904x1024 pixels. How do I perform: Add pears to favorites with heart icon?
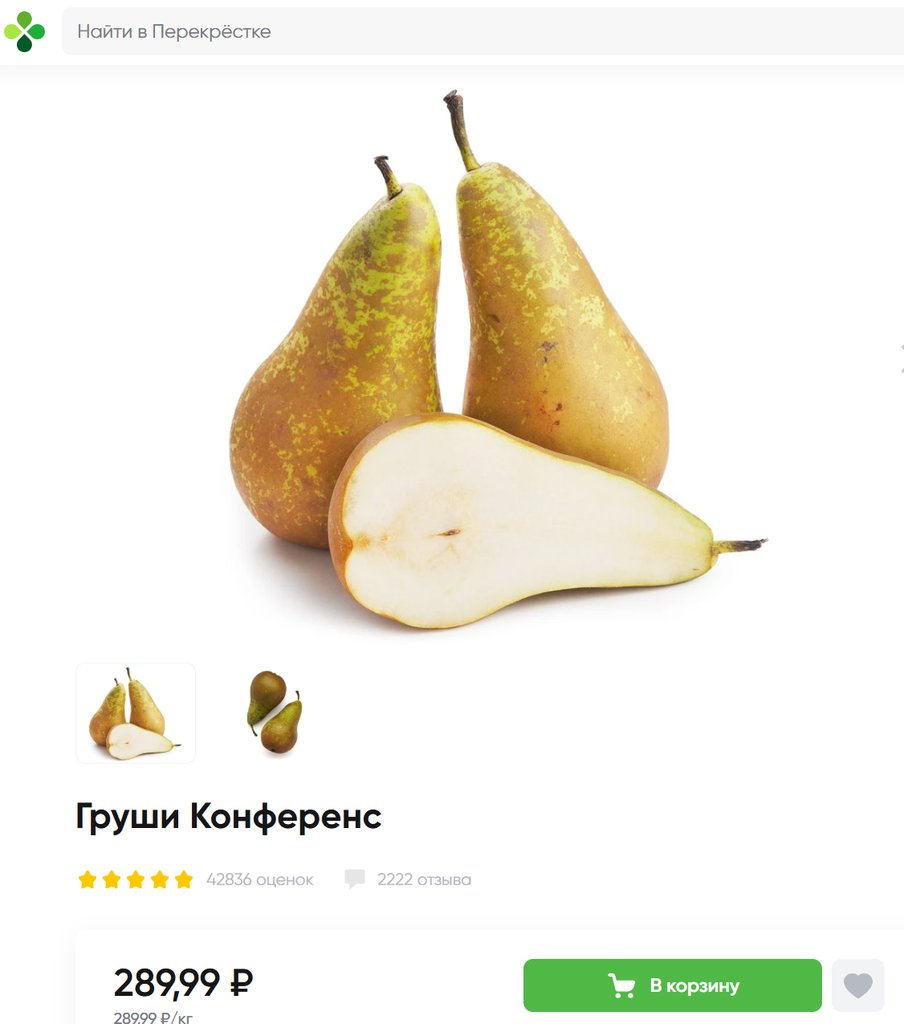[858, 986]
